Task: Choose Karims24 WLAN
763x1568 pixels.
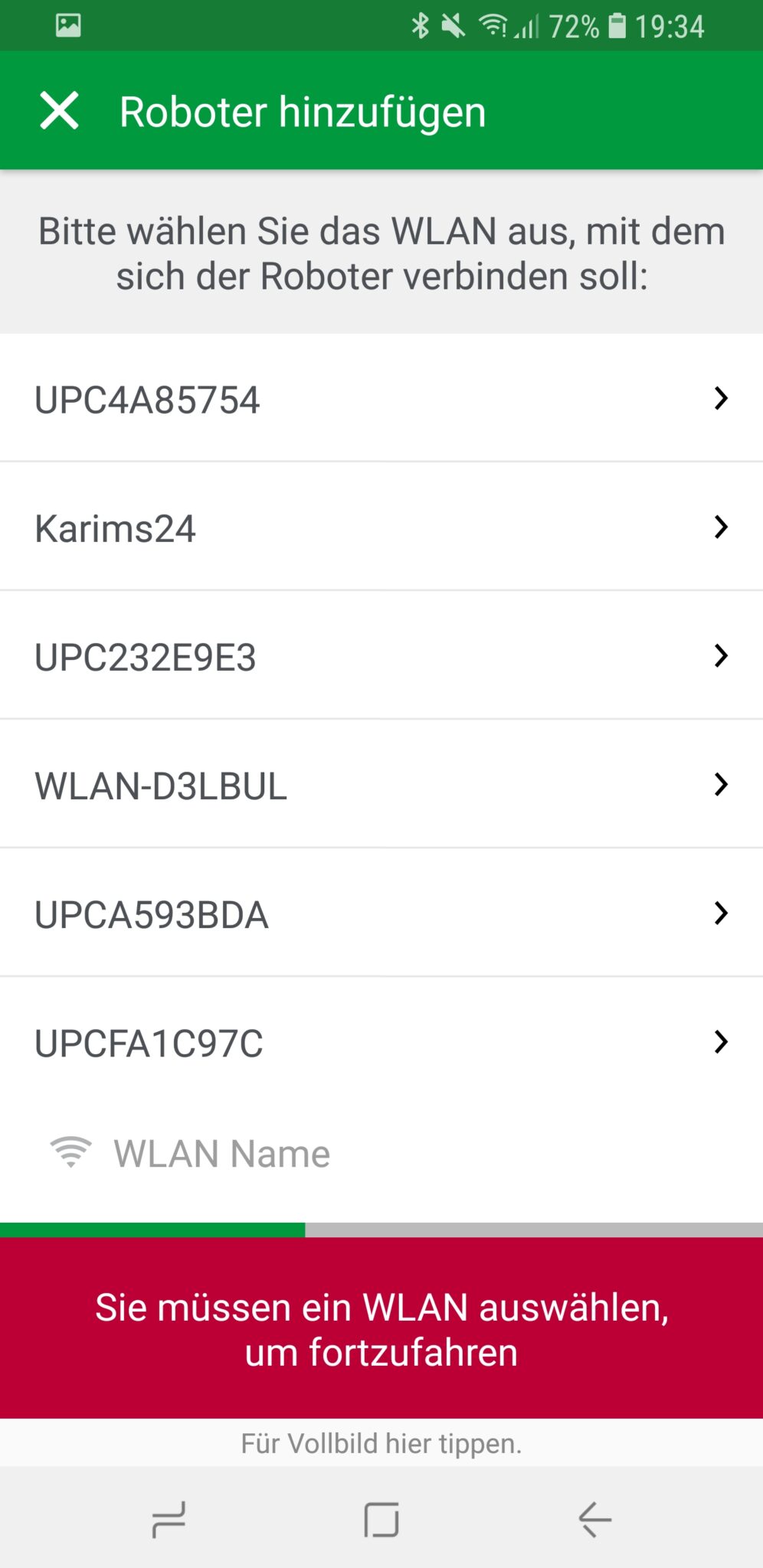Action: coord(381,527)
